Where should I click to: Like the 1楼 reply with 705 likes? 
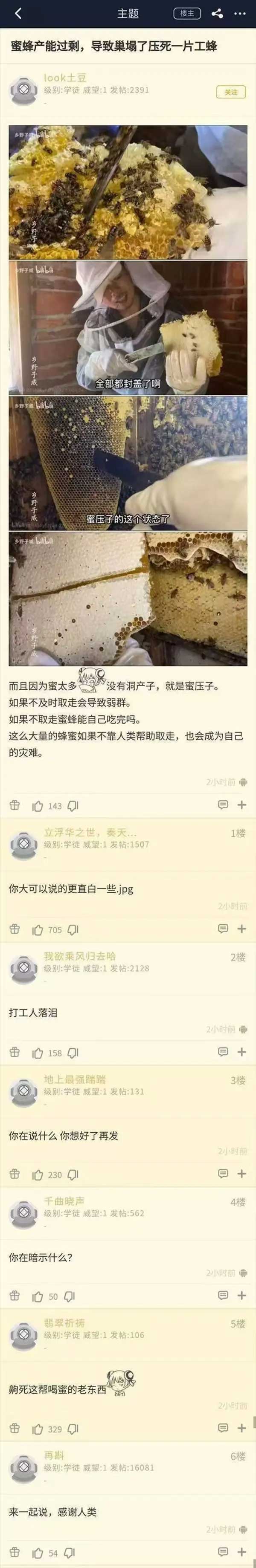[38, 929]
